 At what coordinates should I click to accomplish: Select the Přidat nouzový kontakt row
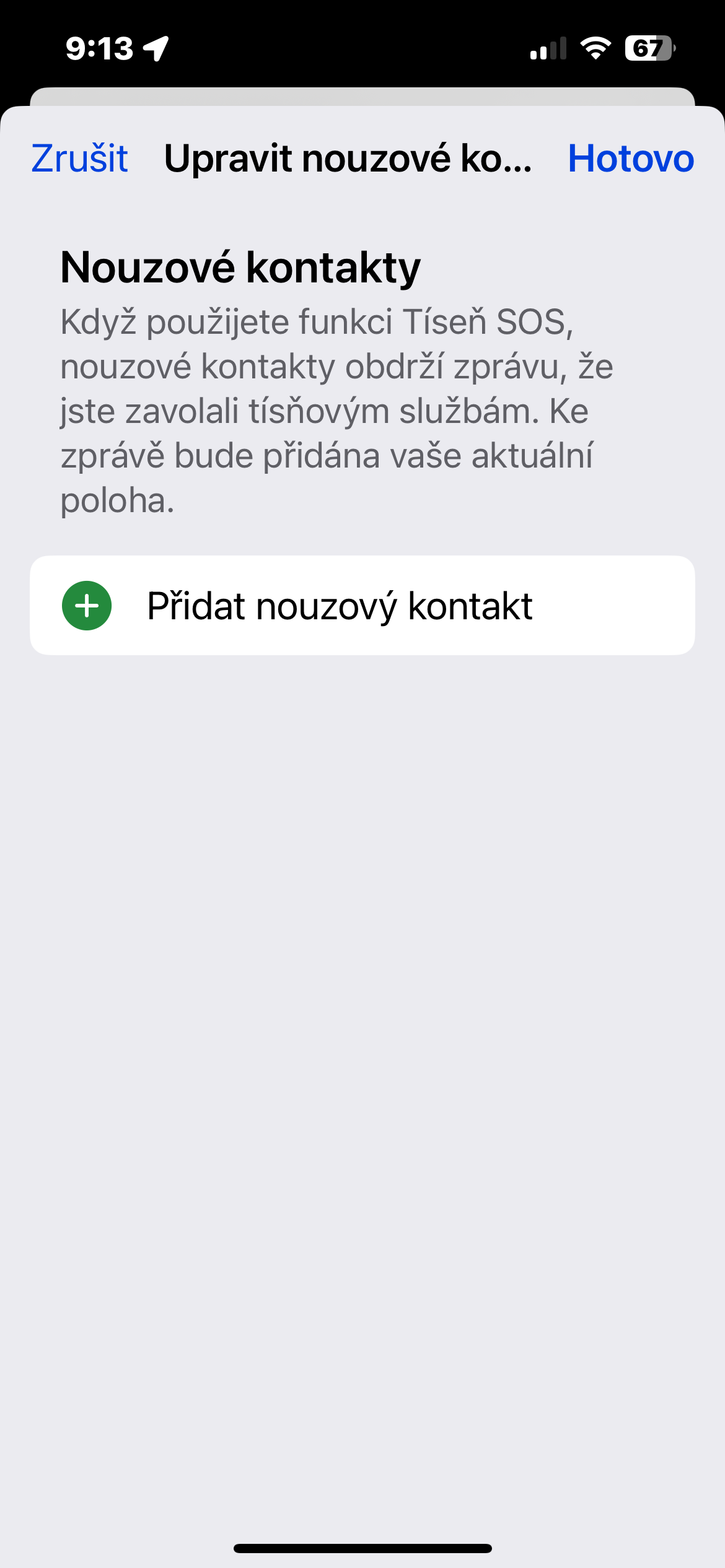362,606
